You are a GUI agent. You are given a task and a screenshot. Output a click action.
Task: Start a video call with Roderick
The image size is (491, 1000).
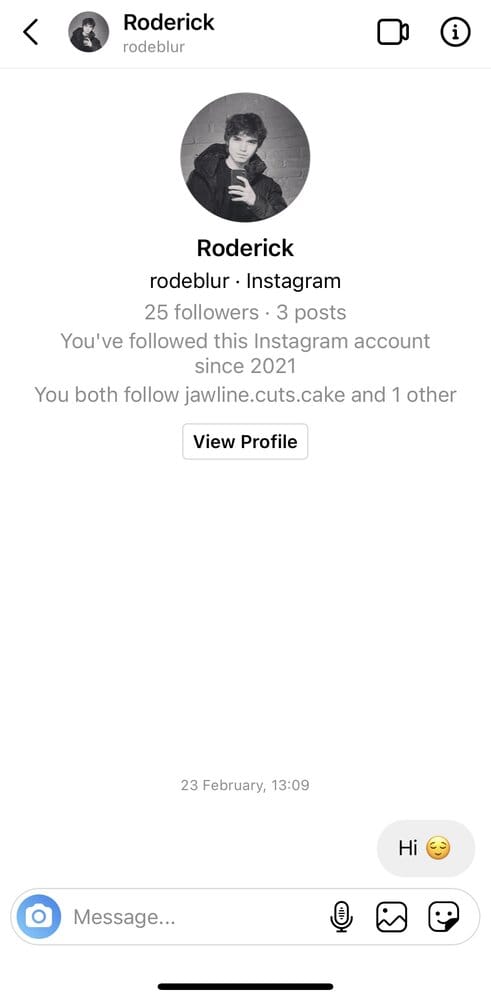pyautogui.click(x=393, y=32)
